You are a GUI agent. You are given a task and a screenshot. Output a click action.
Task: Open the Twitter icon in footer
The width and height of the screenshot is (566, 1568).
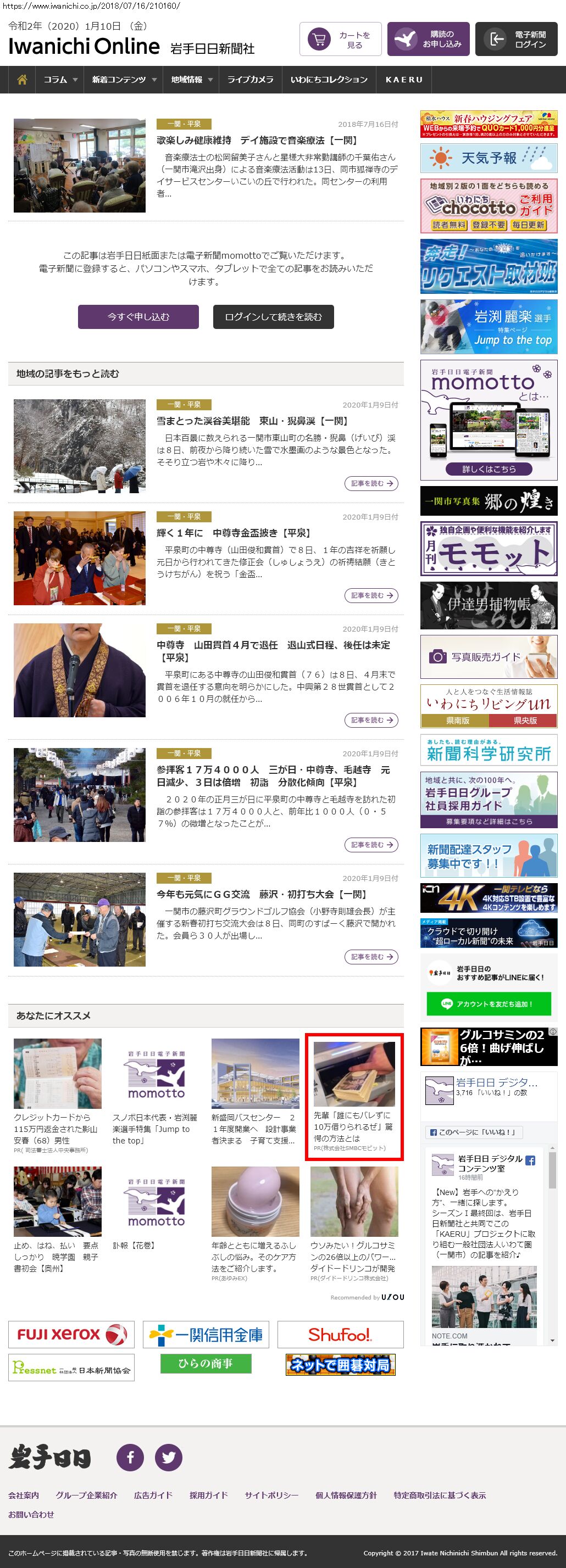(169, 1457)
